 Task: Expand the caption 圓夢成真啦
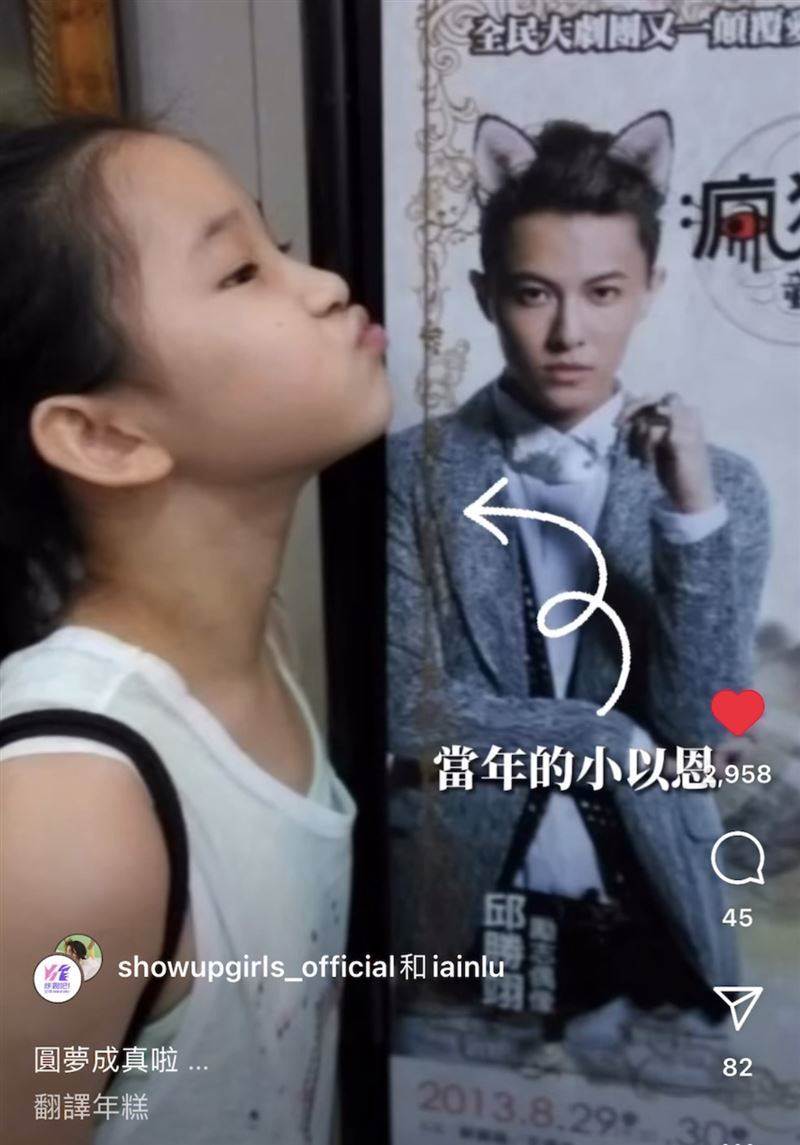point(120,1061)
